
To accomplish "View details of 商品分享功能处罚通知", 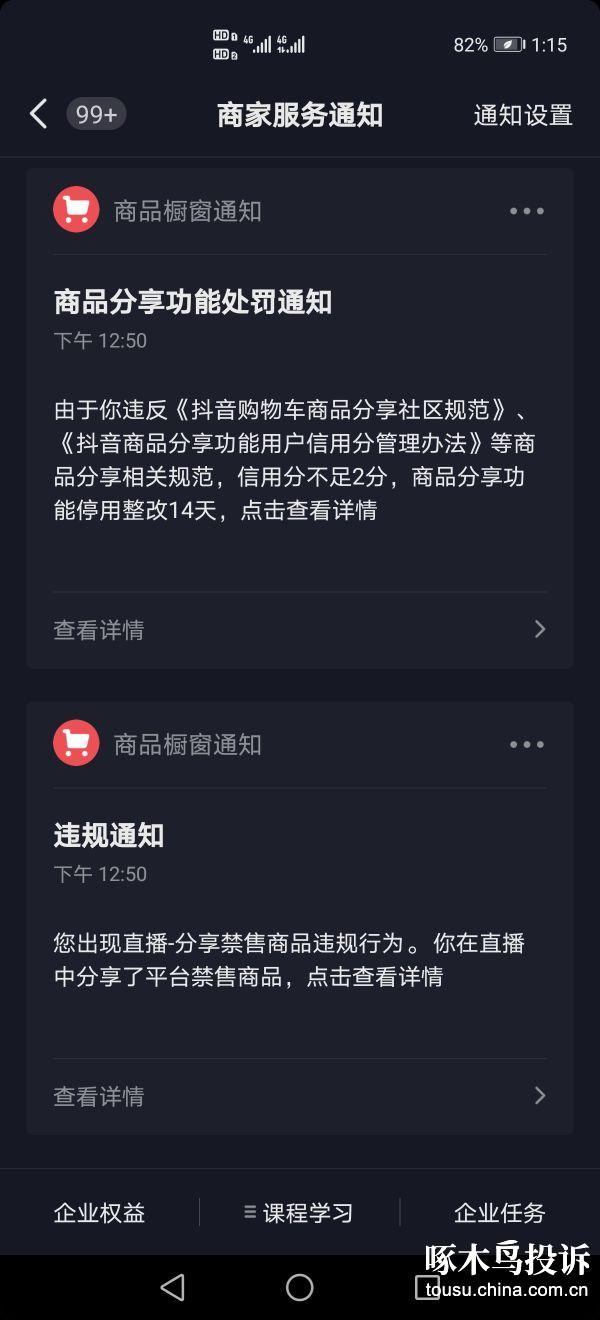I will (x=300, y=629).
